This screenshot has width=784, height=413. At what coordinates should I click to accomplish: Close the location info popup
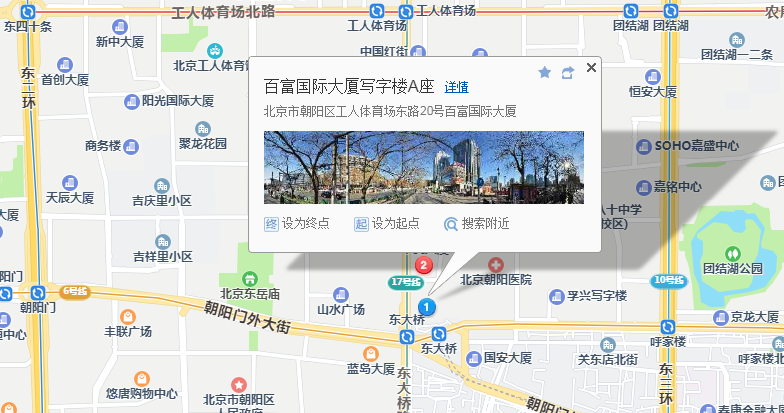coord(591,68)
